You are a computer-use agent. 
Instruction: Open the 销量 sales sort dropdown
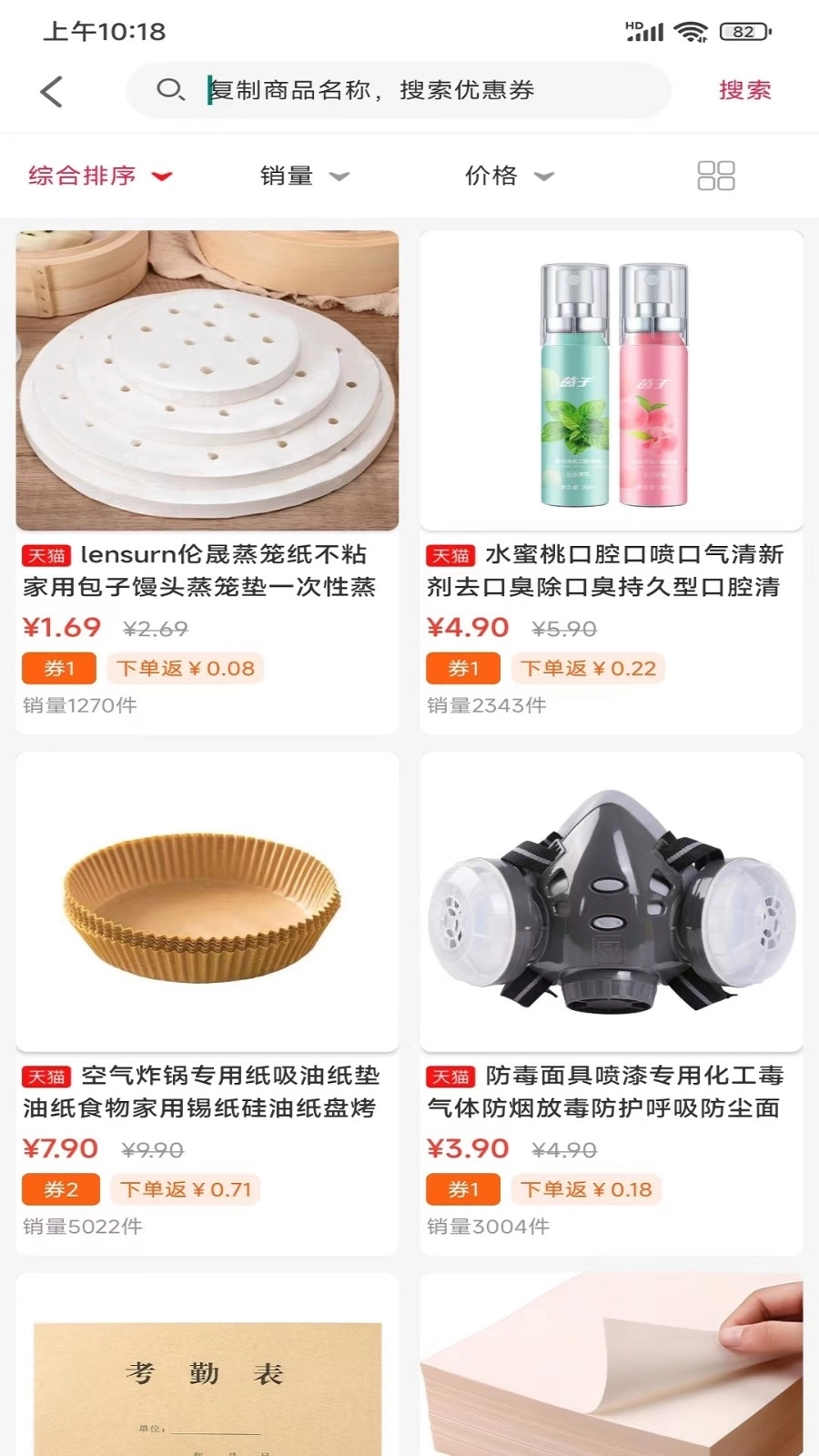click(304, 175)
